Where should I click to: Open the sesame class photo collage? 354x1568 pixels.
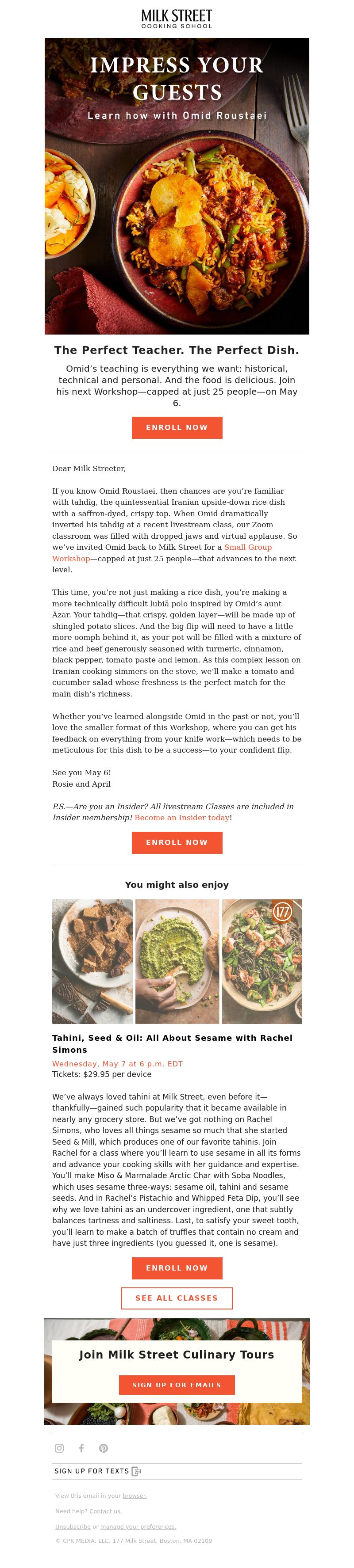pos(177,961)
